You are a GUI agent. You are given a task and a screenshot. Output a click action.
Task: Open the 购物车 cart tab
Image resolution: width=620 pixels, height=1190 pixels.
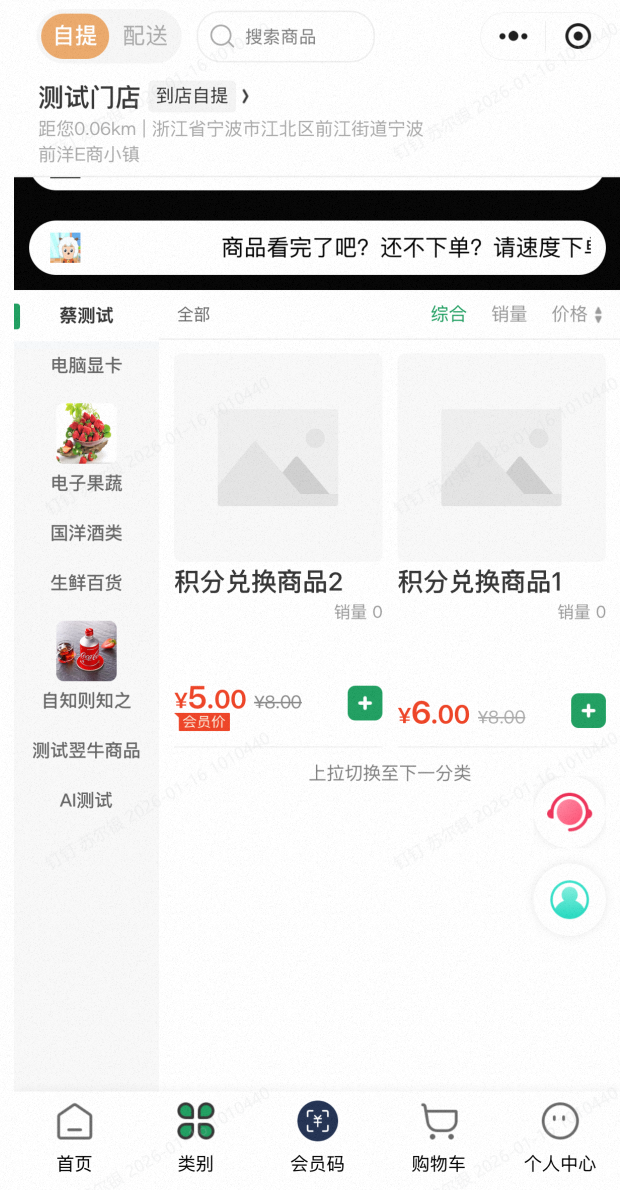(x=438, y=1137)
